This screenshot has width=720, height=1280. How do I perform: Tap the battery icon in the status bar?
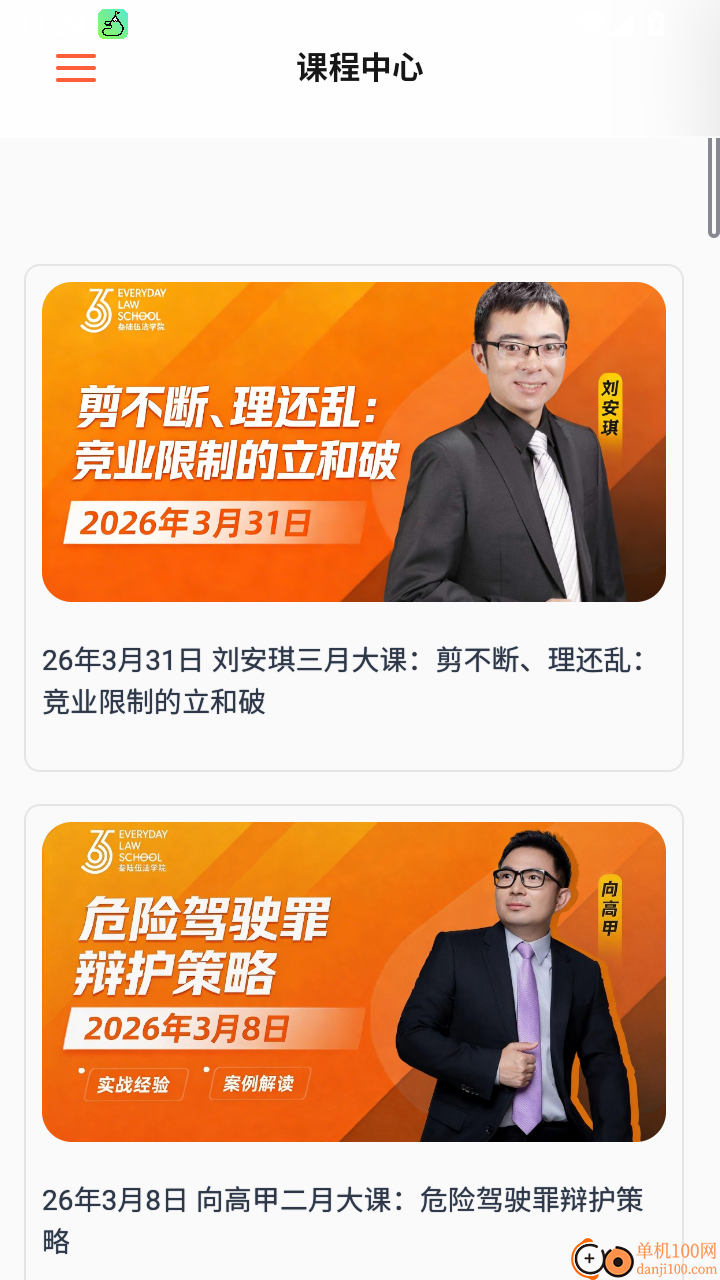[x=654, y=22]
